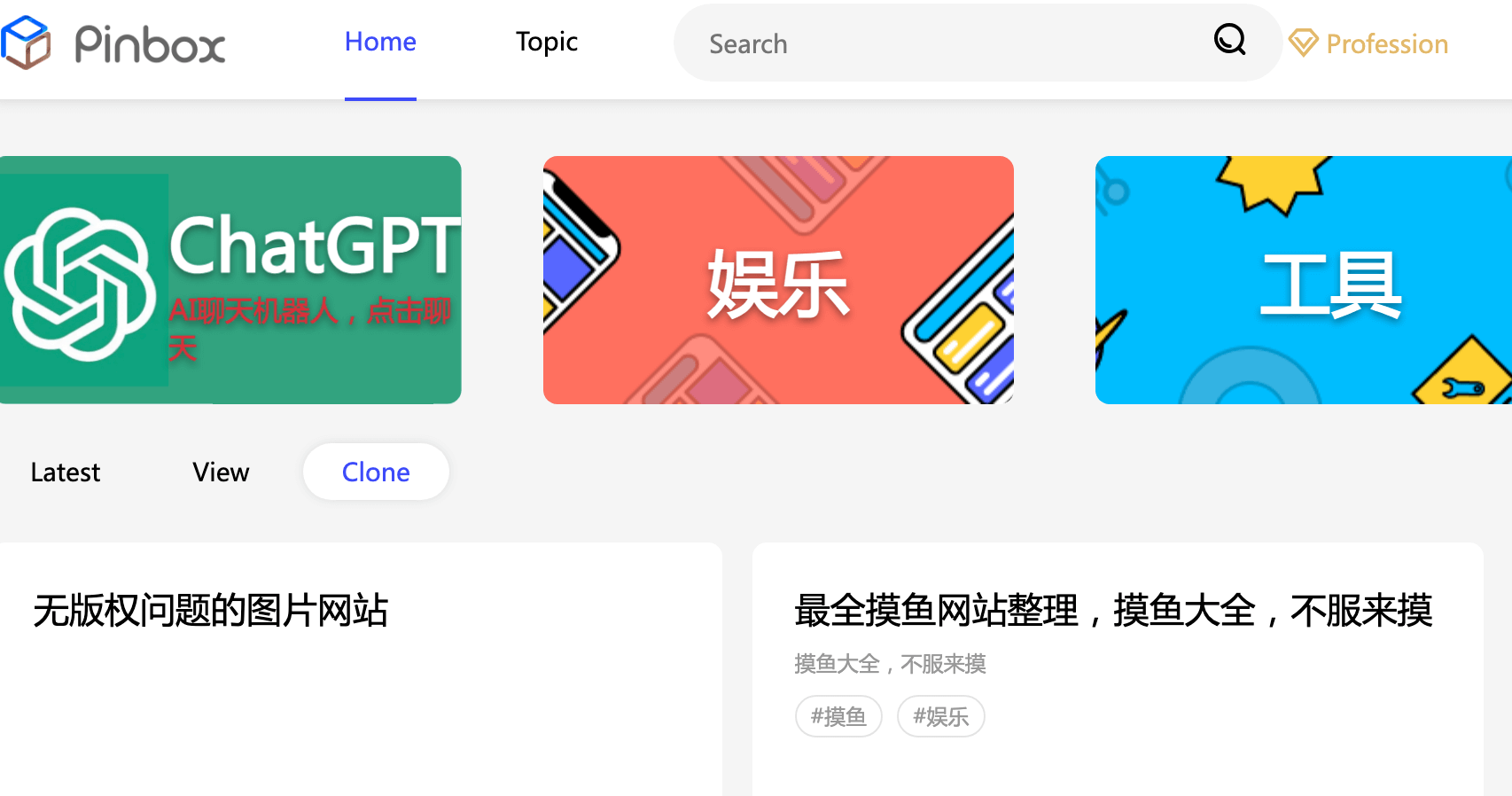This screenshot has height=796, width=1512.
Task: Open the Profession link
Action: point(1369,43)
